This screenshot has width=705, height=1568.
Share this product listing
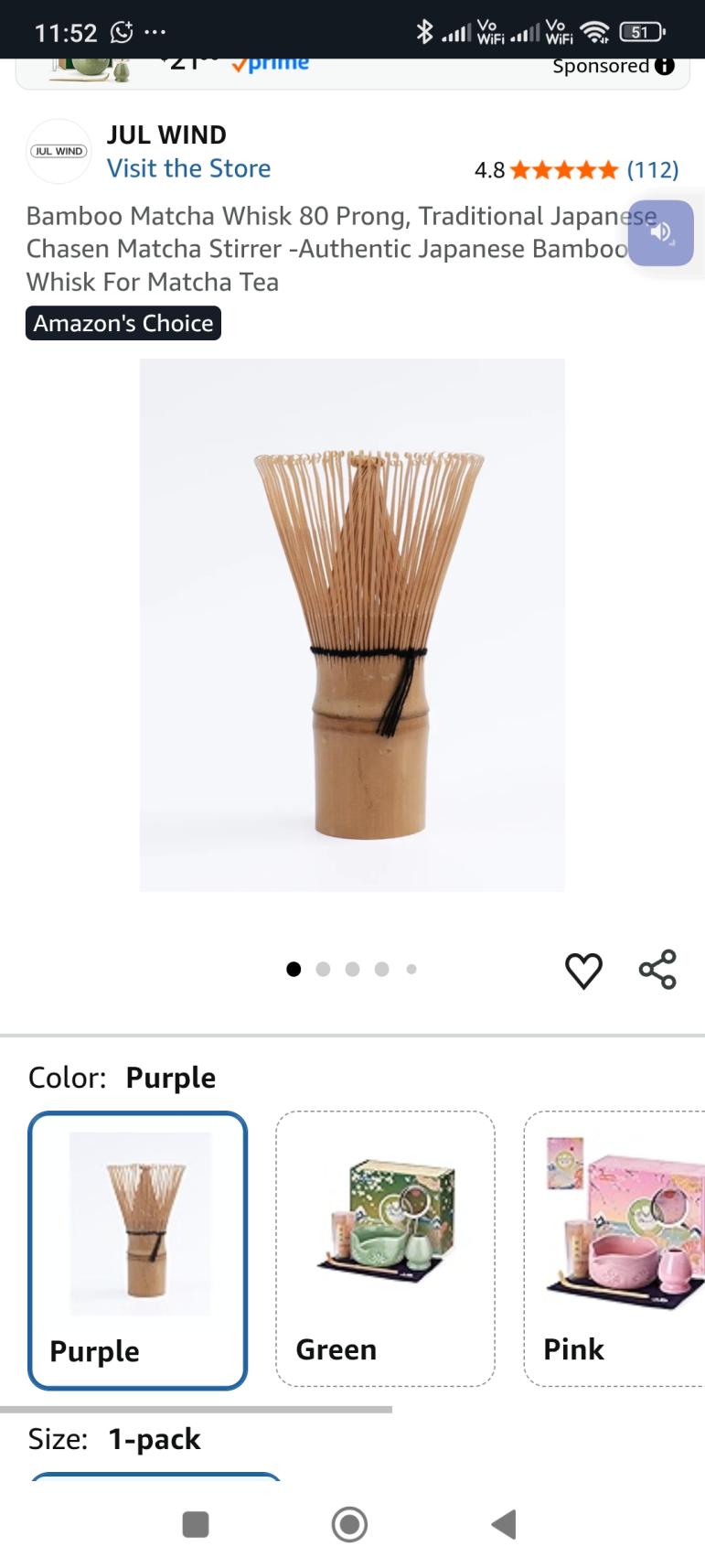[x=657, y=970]
